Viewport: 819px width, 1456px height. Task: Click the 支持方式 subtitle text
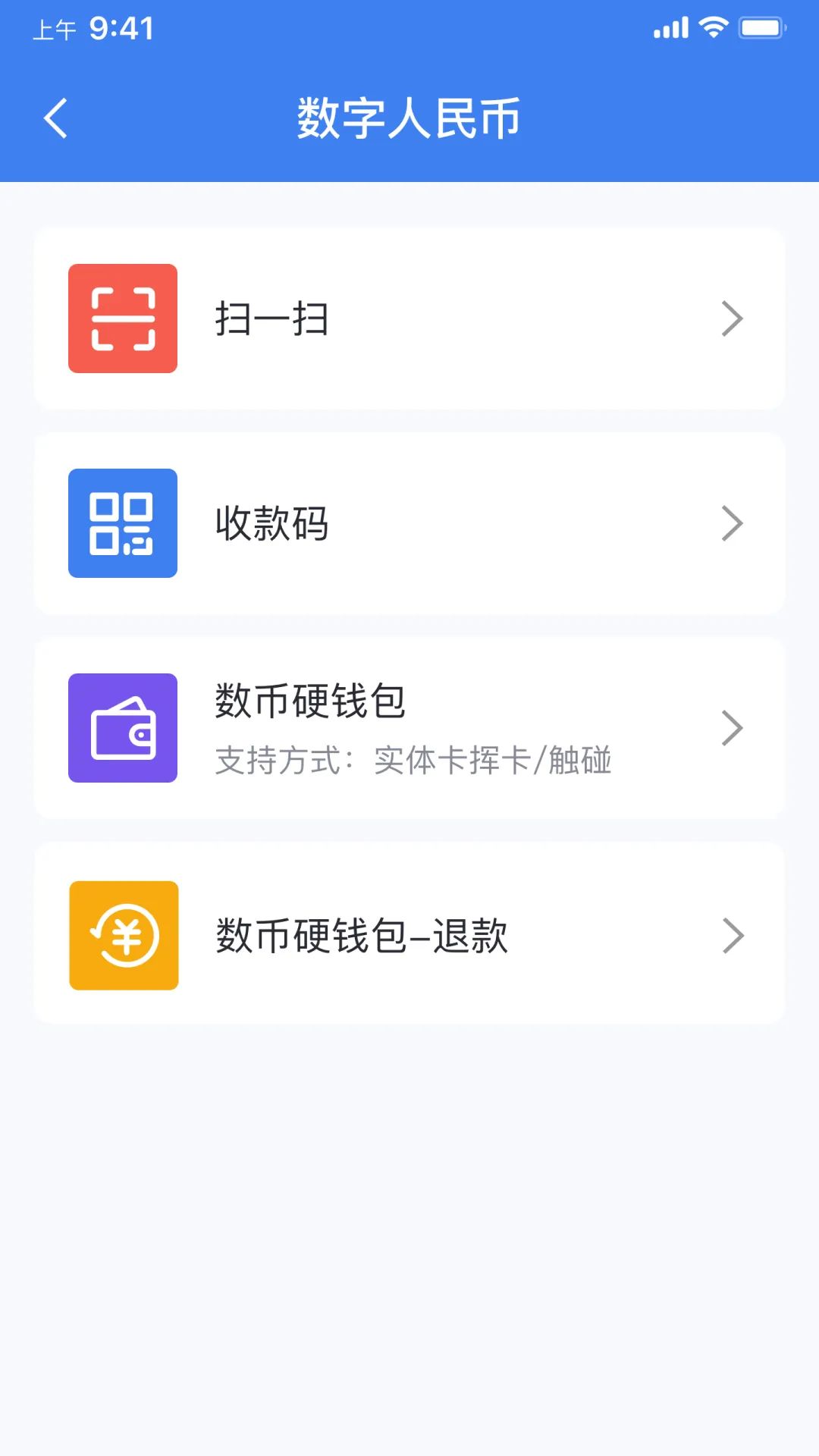(x=414, y=763)
